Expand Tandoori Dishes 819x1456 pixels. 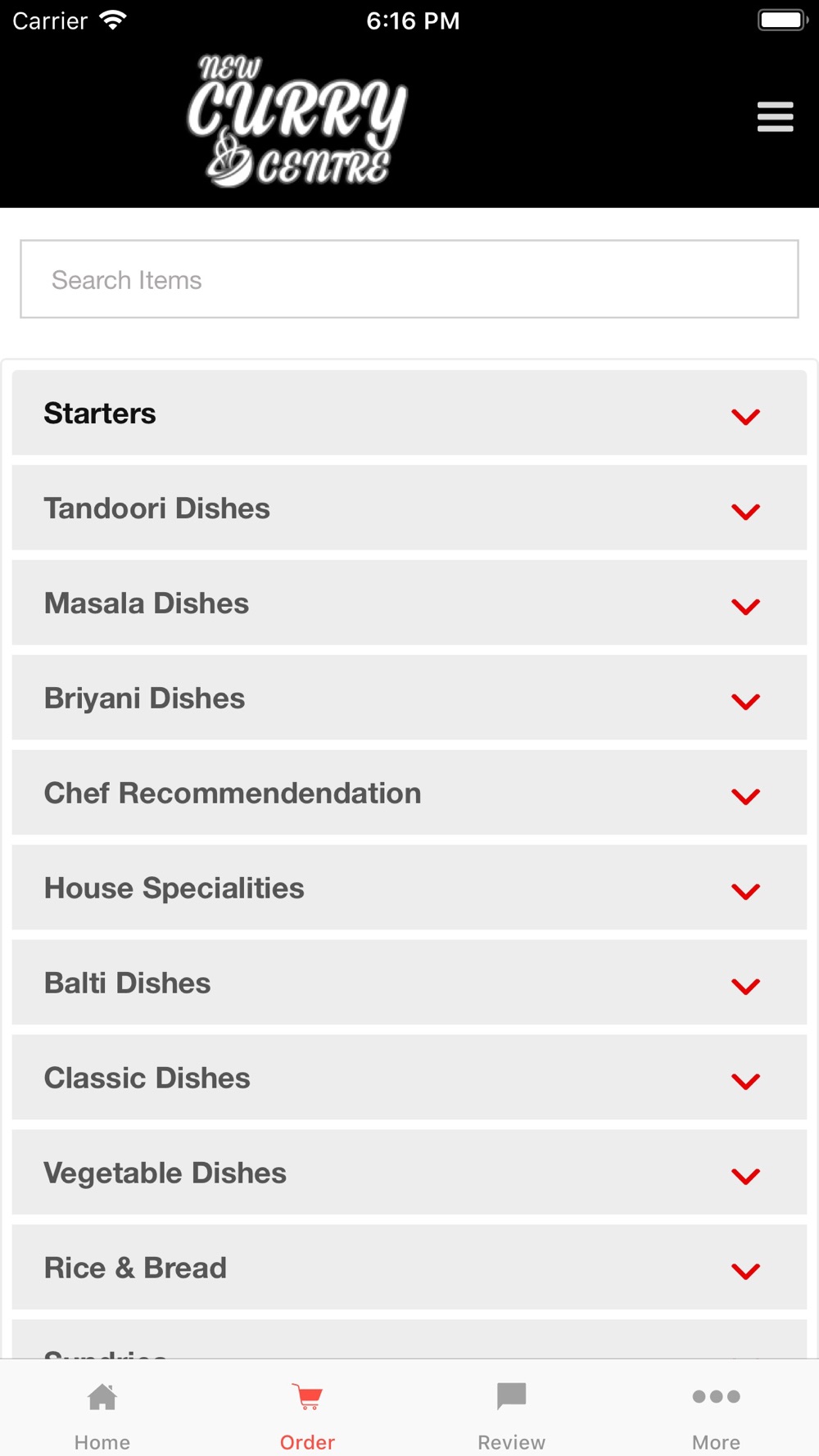[x=409, y=508]
